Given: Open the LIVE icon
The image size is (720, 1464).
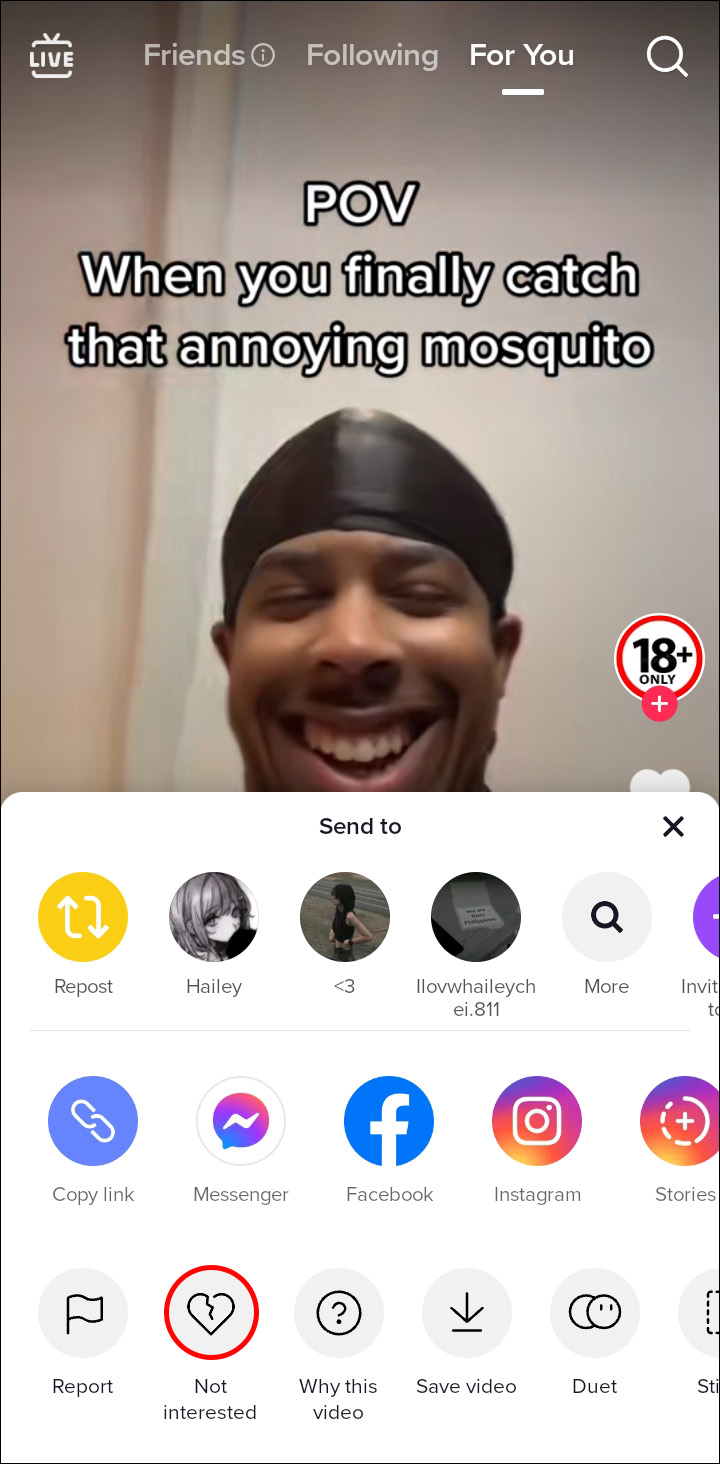Looking at the screenshot, I should click(52, 56).
